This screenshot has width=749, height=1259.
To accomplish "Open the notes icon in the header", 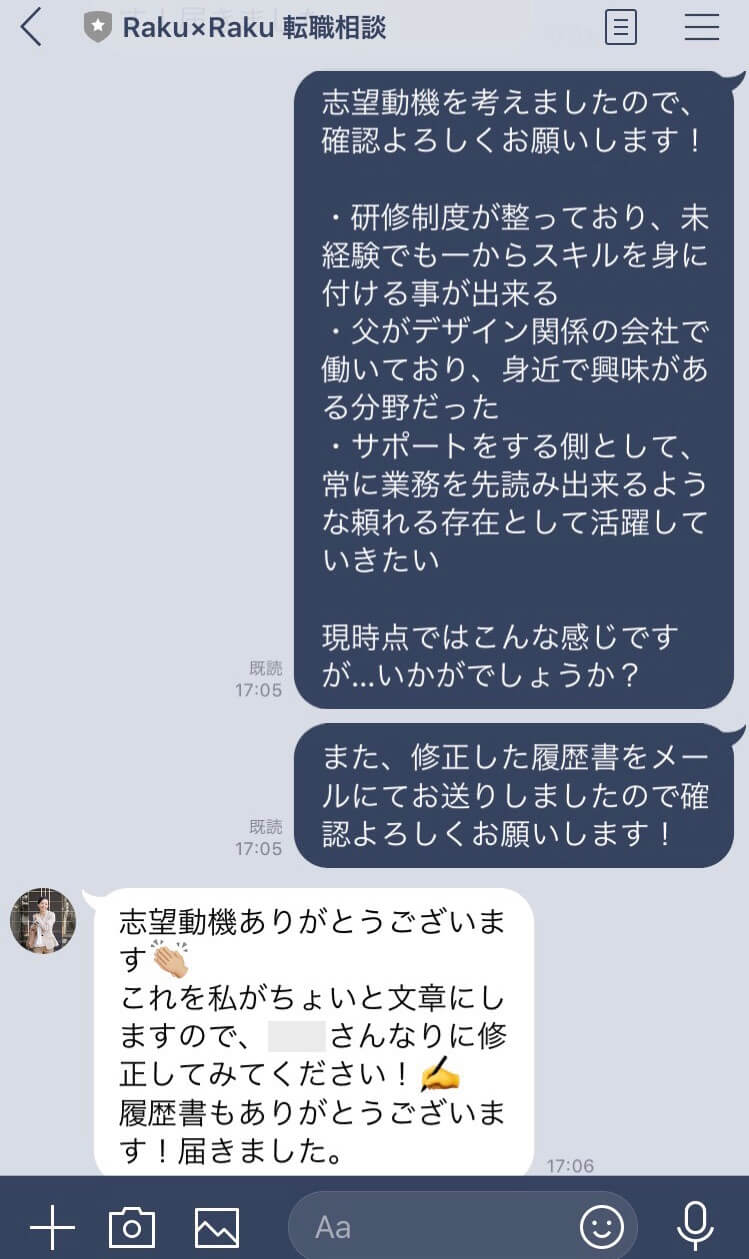I will [x=621, y=27].
